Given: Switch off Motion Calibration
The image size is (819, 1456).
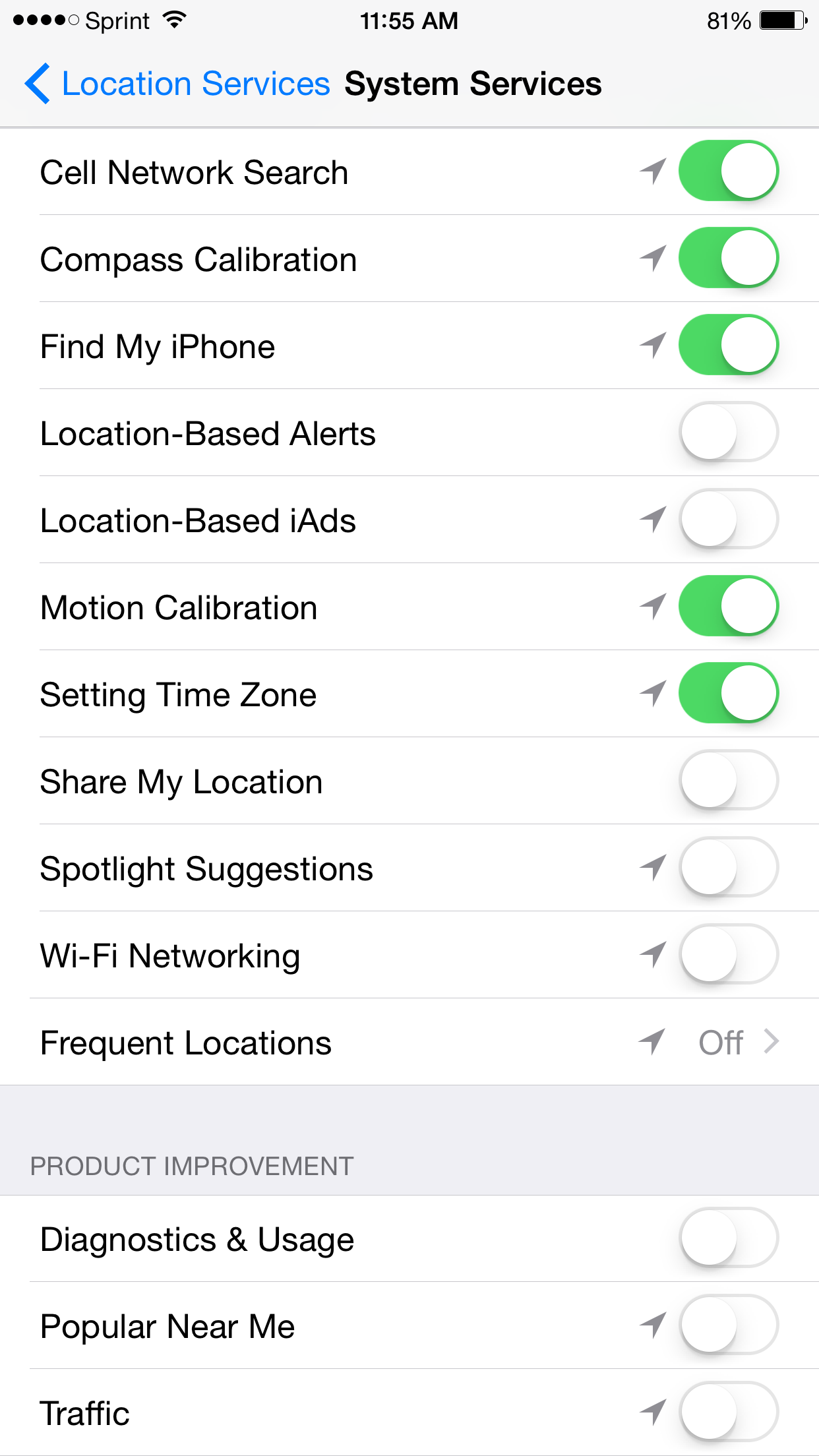Looking at the screenshot, I should click(729, 606).
